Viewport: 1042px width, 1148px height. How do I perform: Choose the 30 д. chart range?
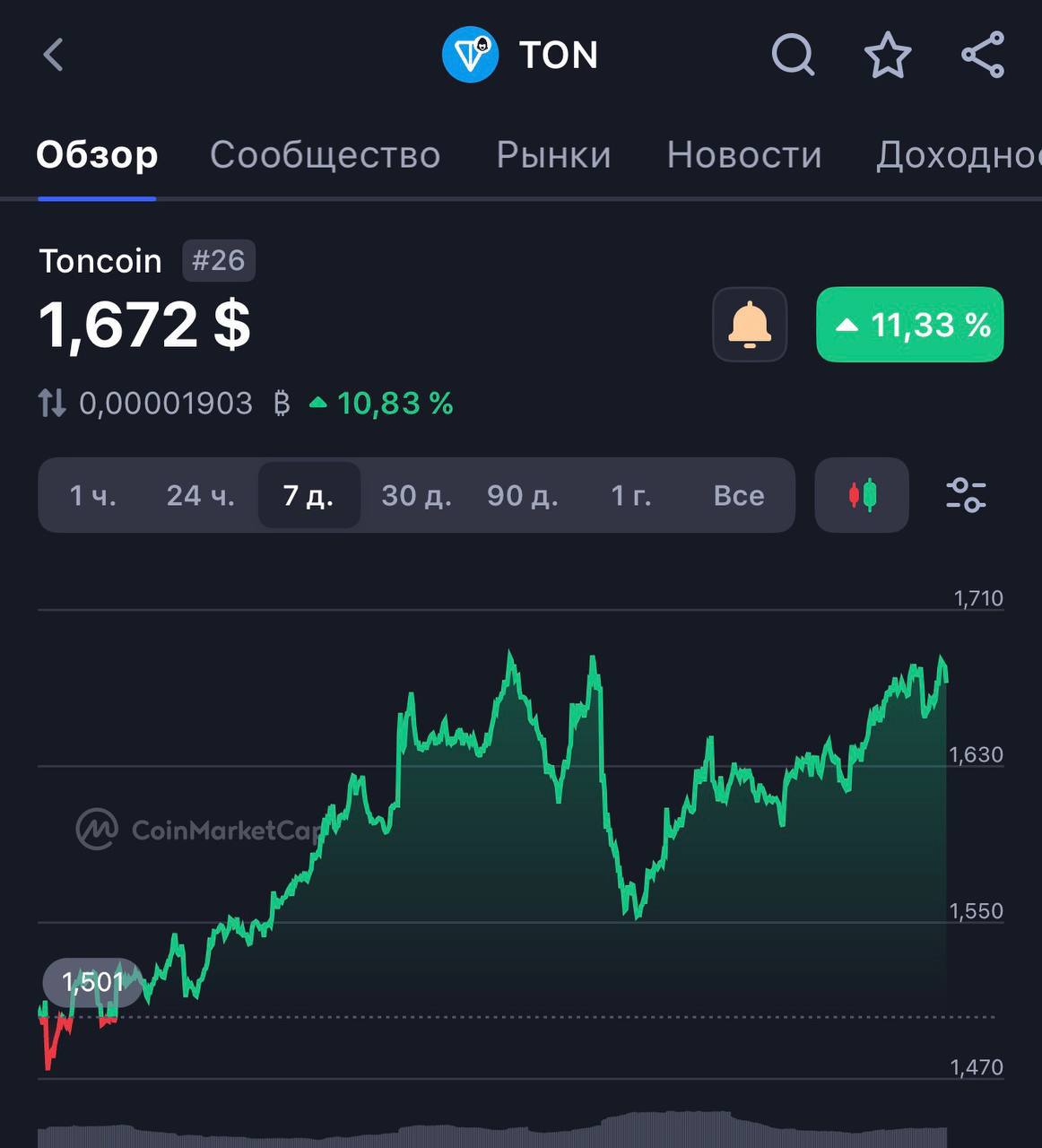(x=416, y=495)
